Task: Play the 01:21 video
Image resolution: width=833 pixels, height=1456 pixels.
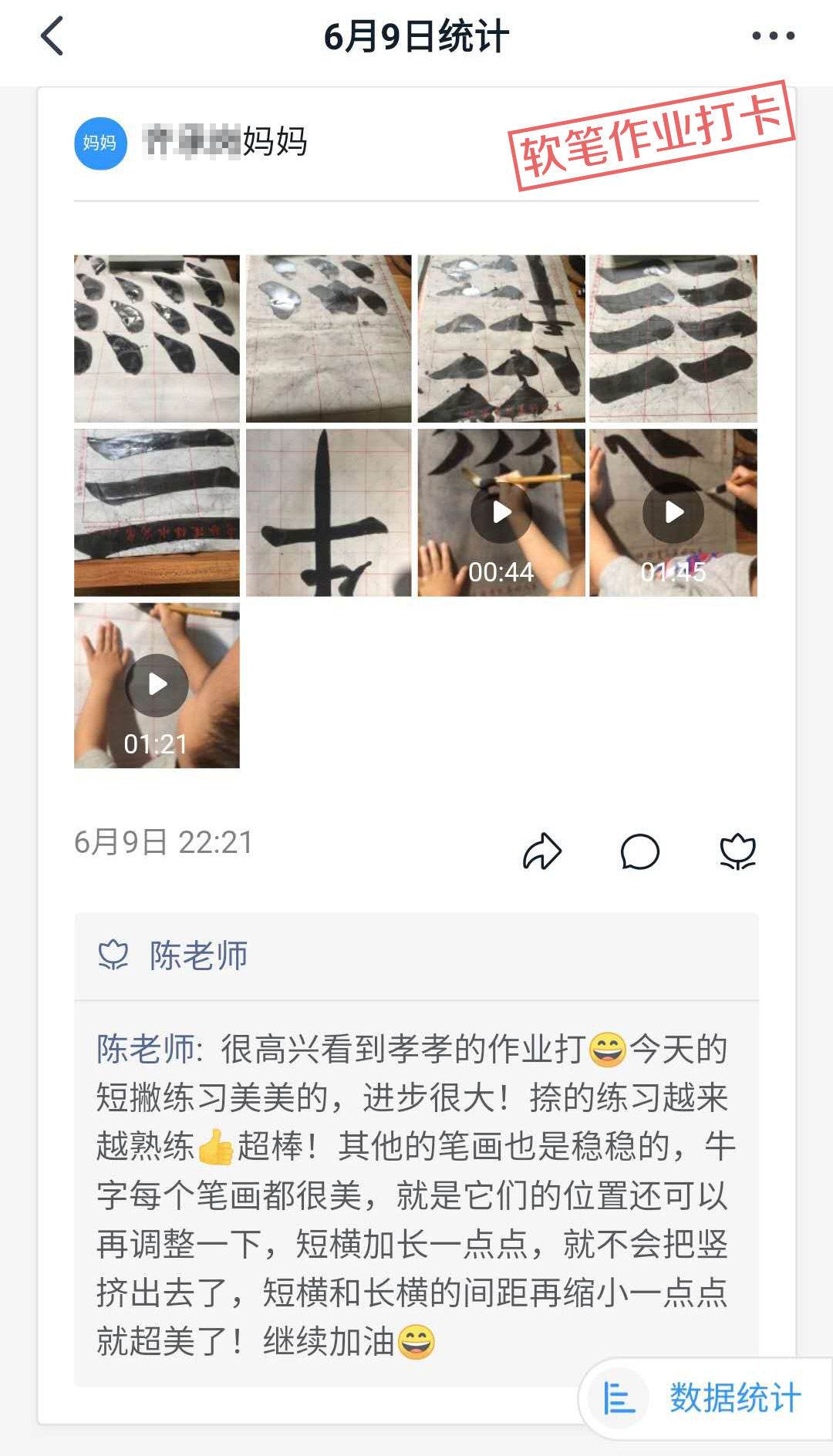Action: pos(157,685)
